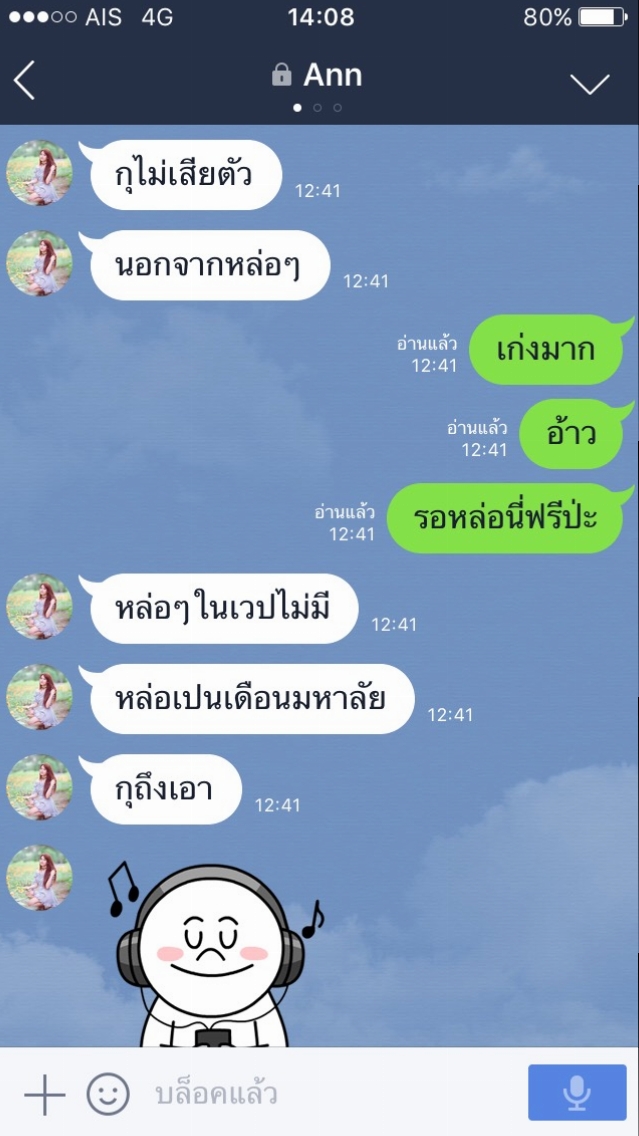Tap the message input field
The width and height of the screenshot is (639, 1136).
(x=330, y=1093)
